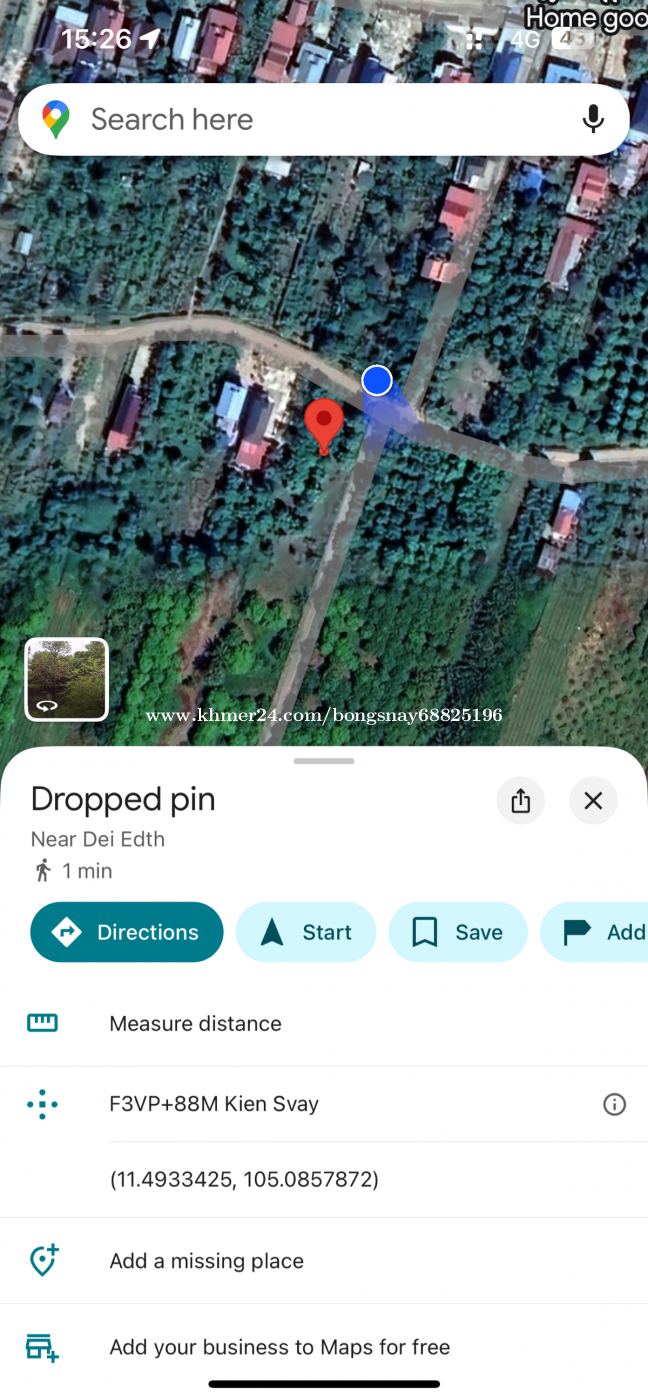Open the Street View thumbnail
The width and height of the screenshot is (648, 1400).
66,679
